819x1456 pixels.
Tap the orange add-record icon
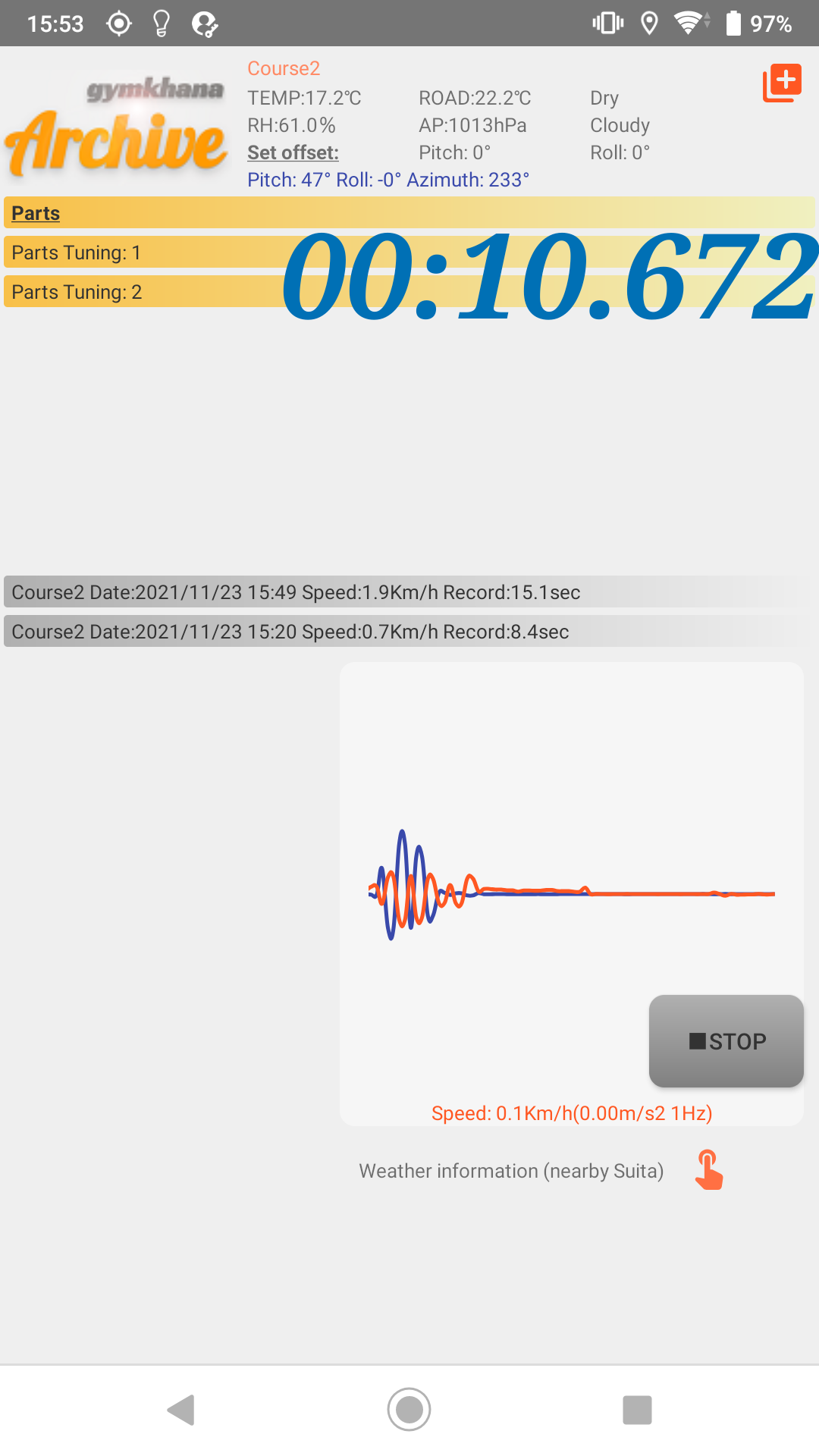(782, 83)
